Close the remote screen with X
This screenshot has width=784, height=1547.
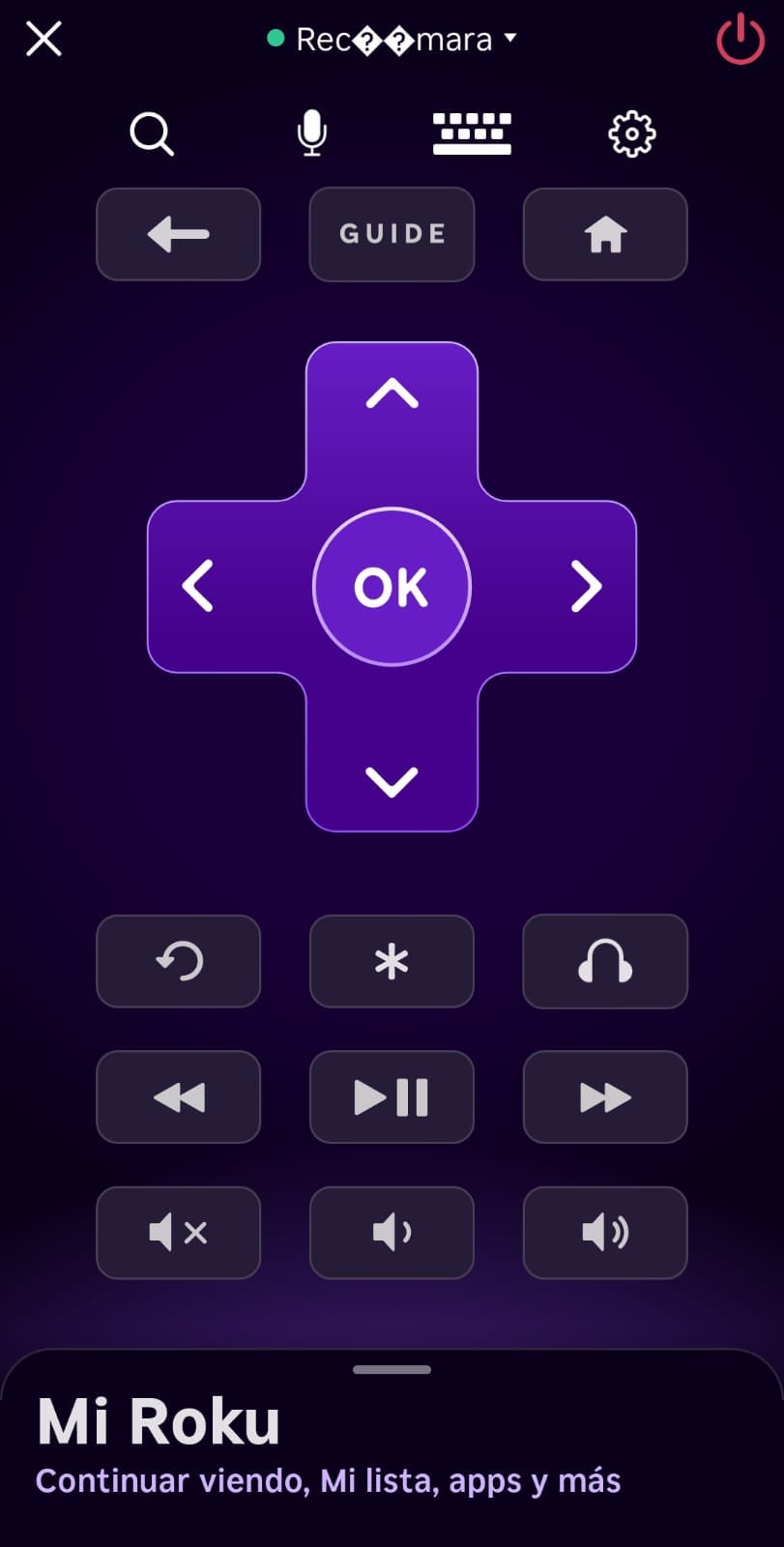[43, 39]
